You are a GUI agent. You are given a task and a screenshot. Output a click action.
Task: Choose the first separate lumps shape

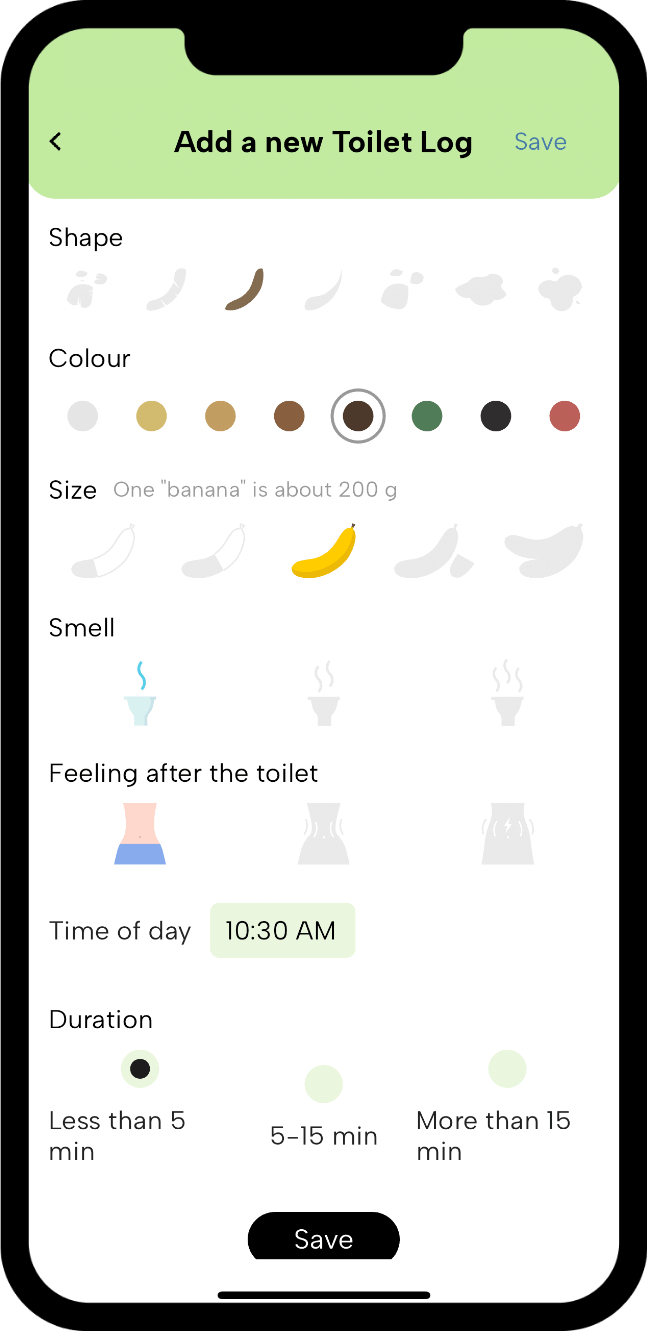pyautogui.click(x=87, y=289)
